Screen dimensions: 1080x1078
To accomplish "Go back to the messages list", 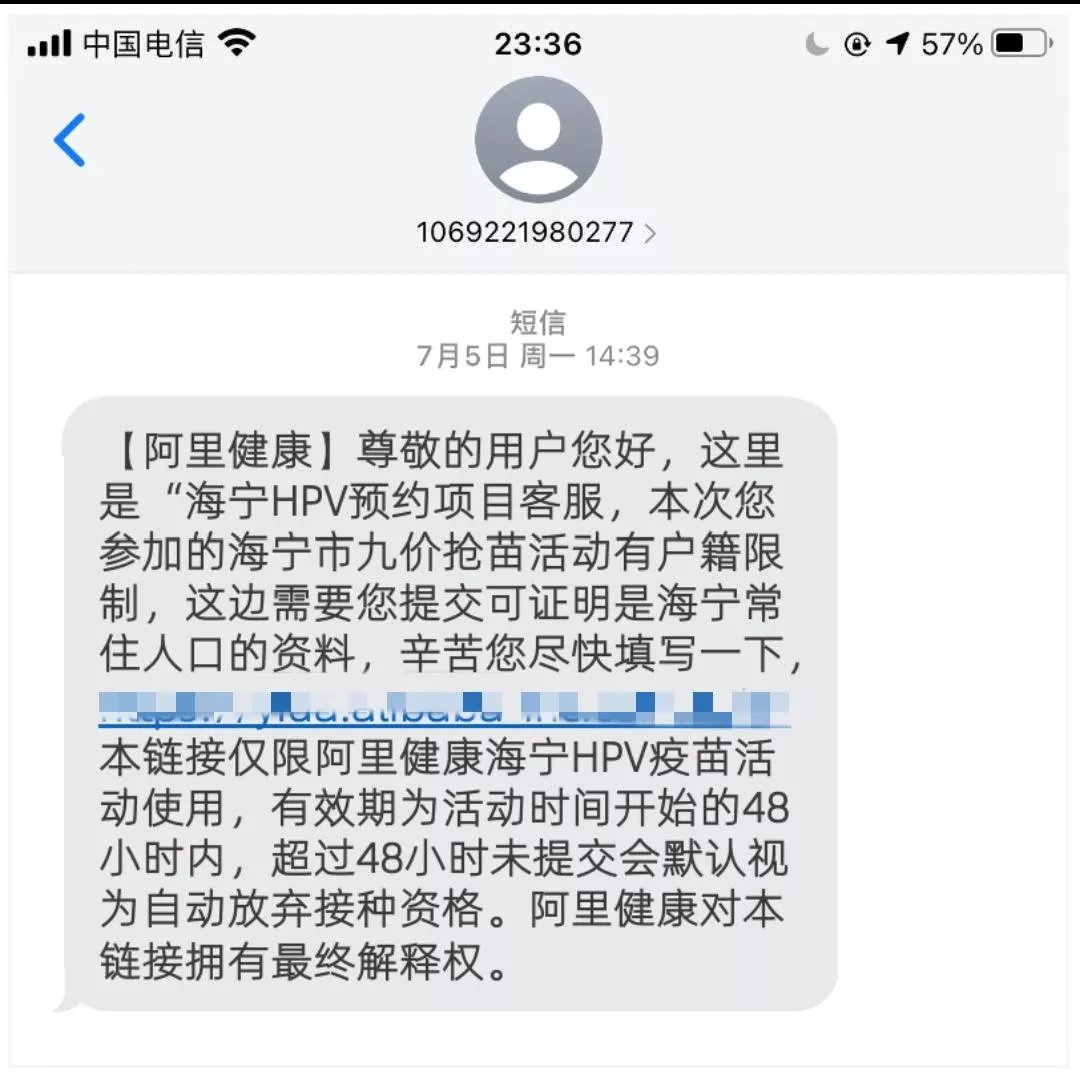I will [69, 139].
